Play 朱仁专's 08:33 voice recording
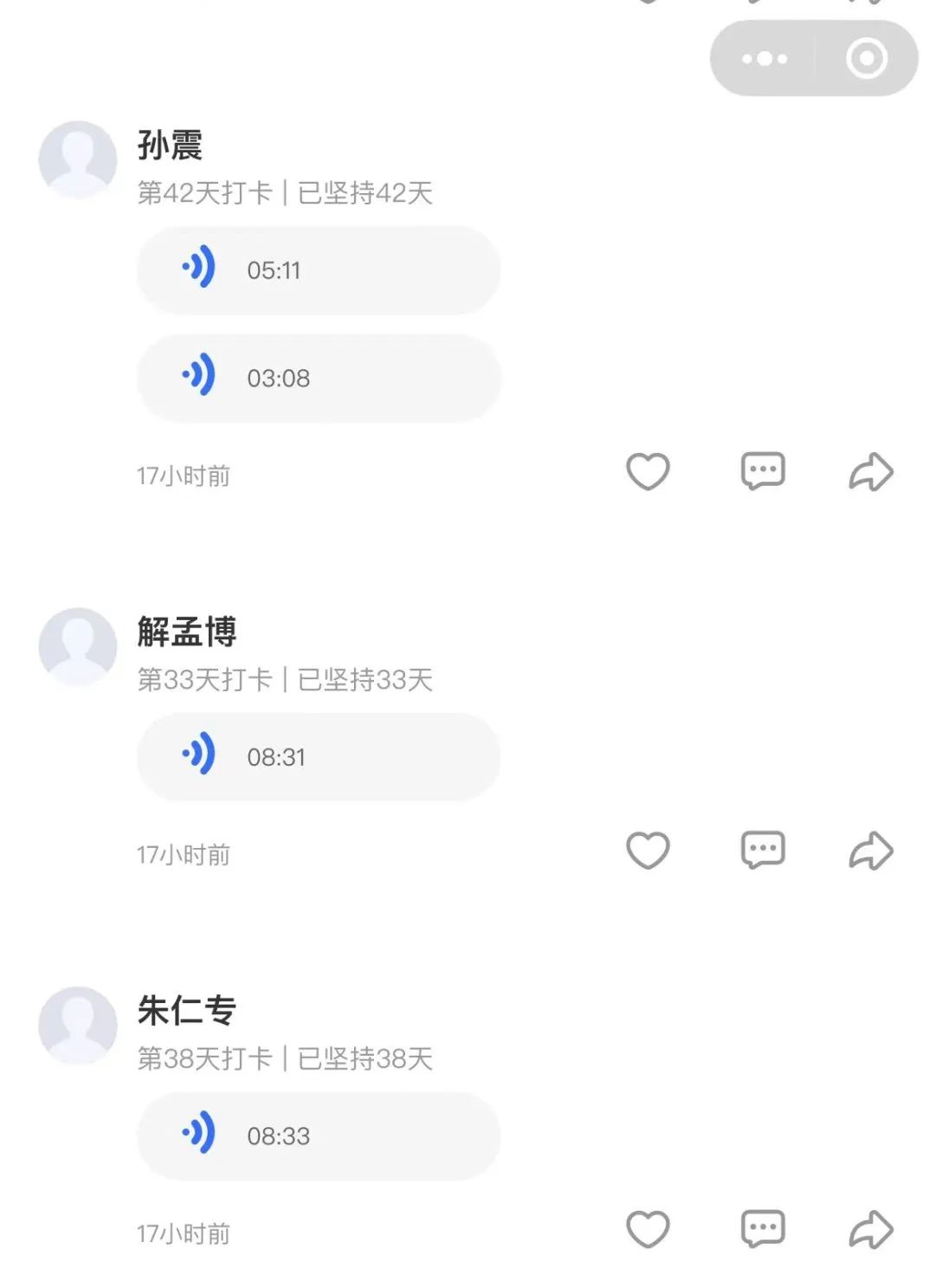 click(x=317, y=1136)
